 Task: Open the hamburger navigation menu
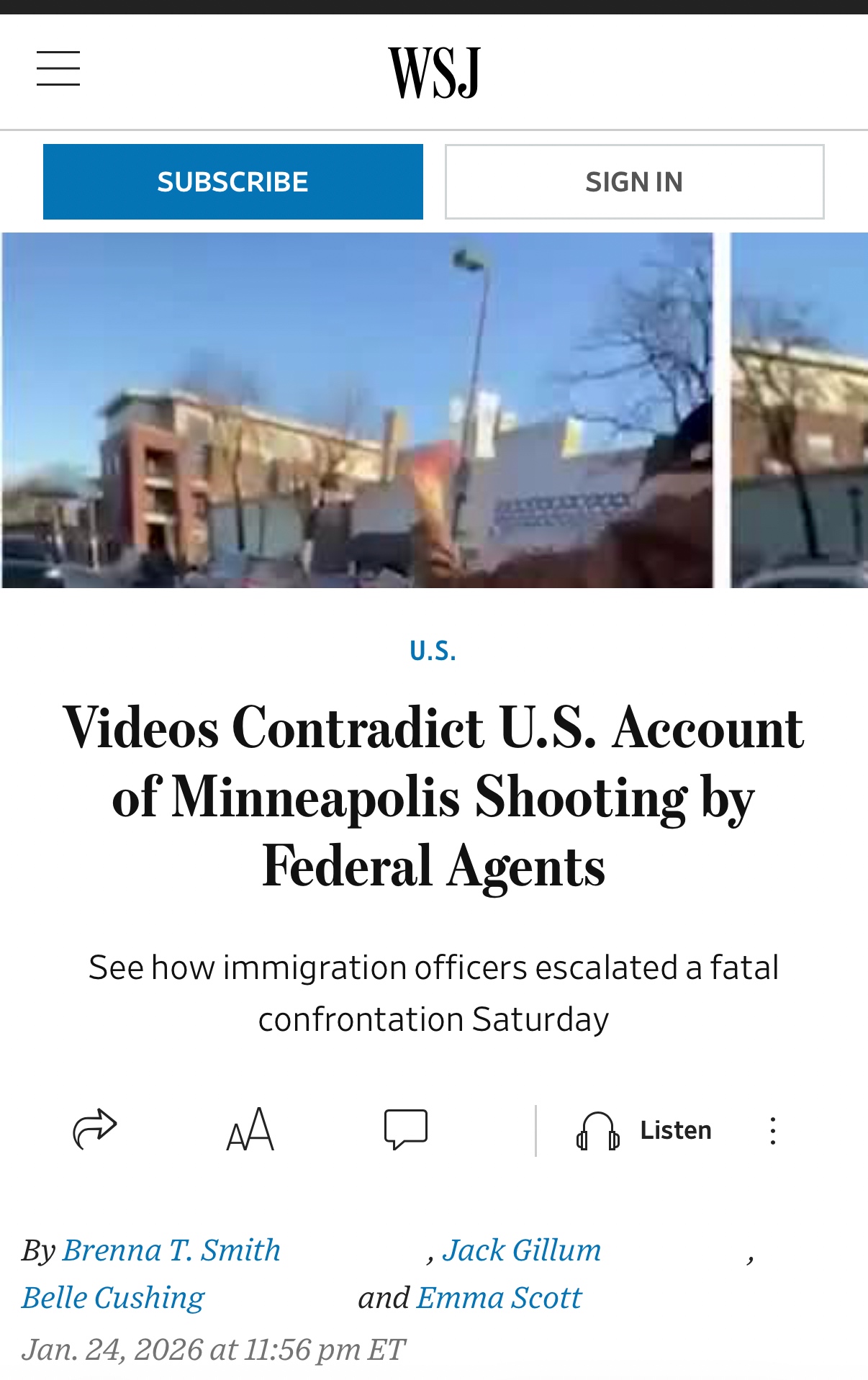58,68
